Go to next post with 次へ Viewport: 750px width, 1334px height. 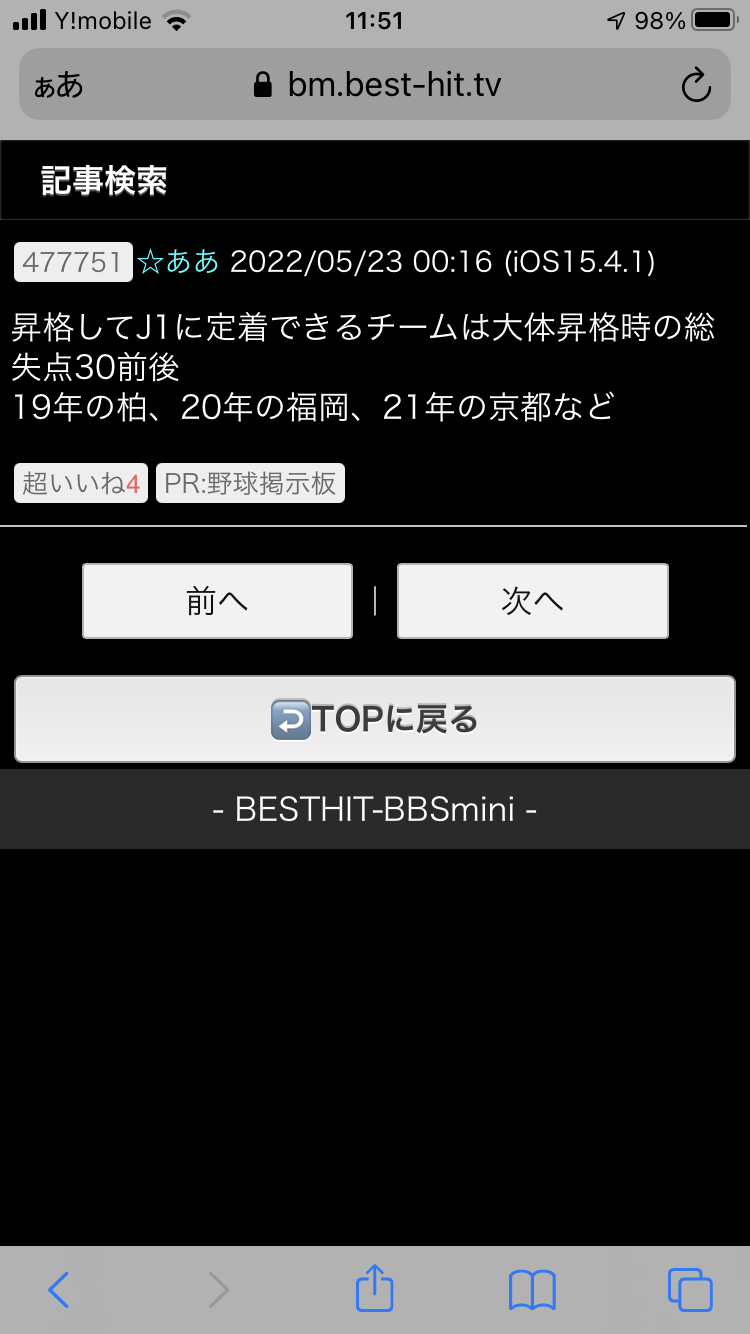(x=533, y=601)
